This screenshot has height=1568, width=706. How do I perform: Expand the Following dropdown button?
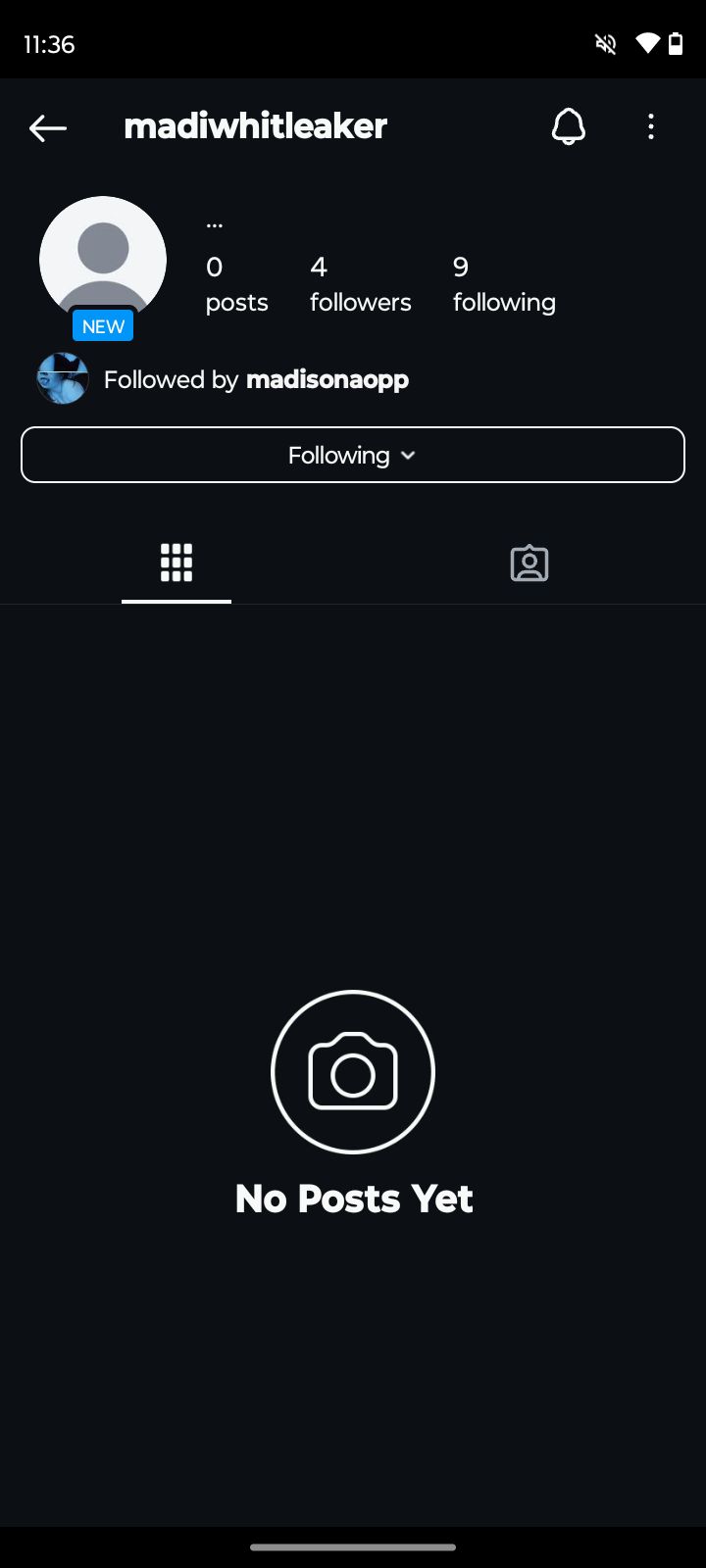click(353, 455)
